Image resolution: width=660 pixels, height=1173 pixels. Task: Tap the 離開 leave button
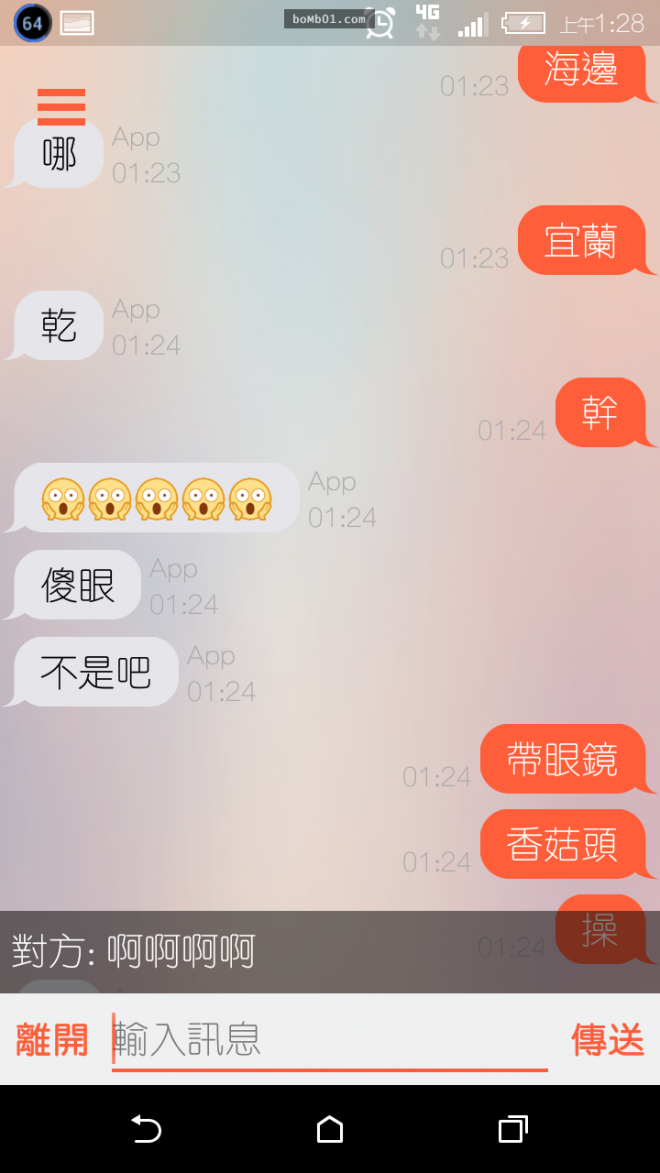pyautogui.click(x=52, y=1040)
